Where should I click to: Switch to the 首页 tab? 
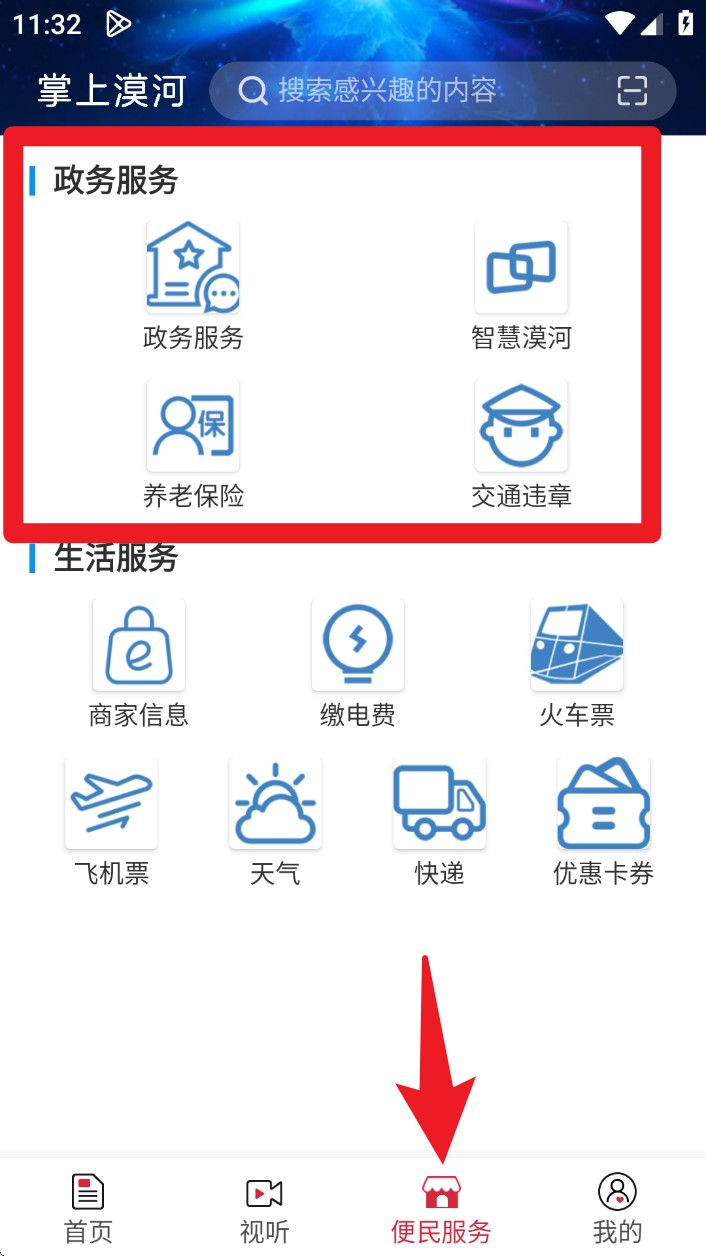tap(88, 1208)
